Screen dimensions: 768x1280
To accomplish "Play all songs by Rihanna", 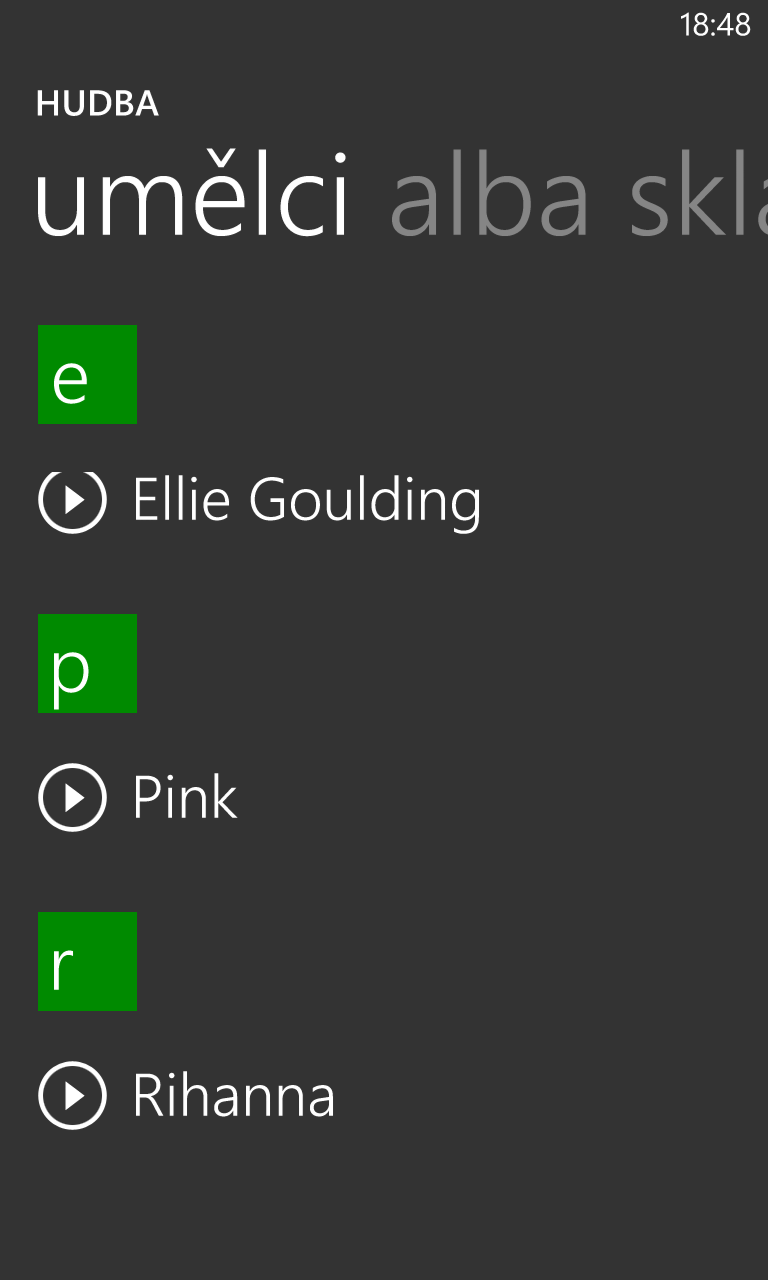I will tap(72, 1095).
